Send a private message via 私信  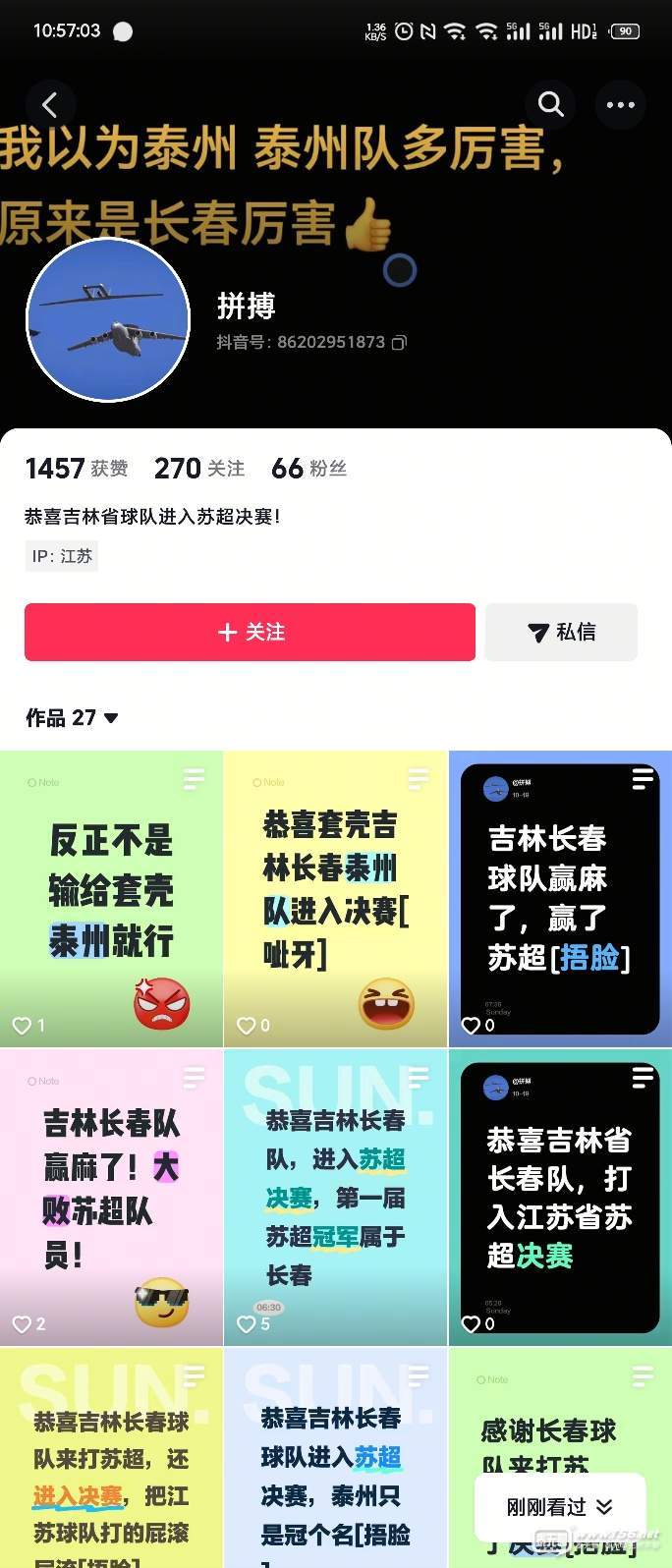click(561, 632)
